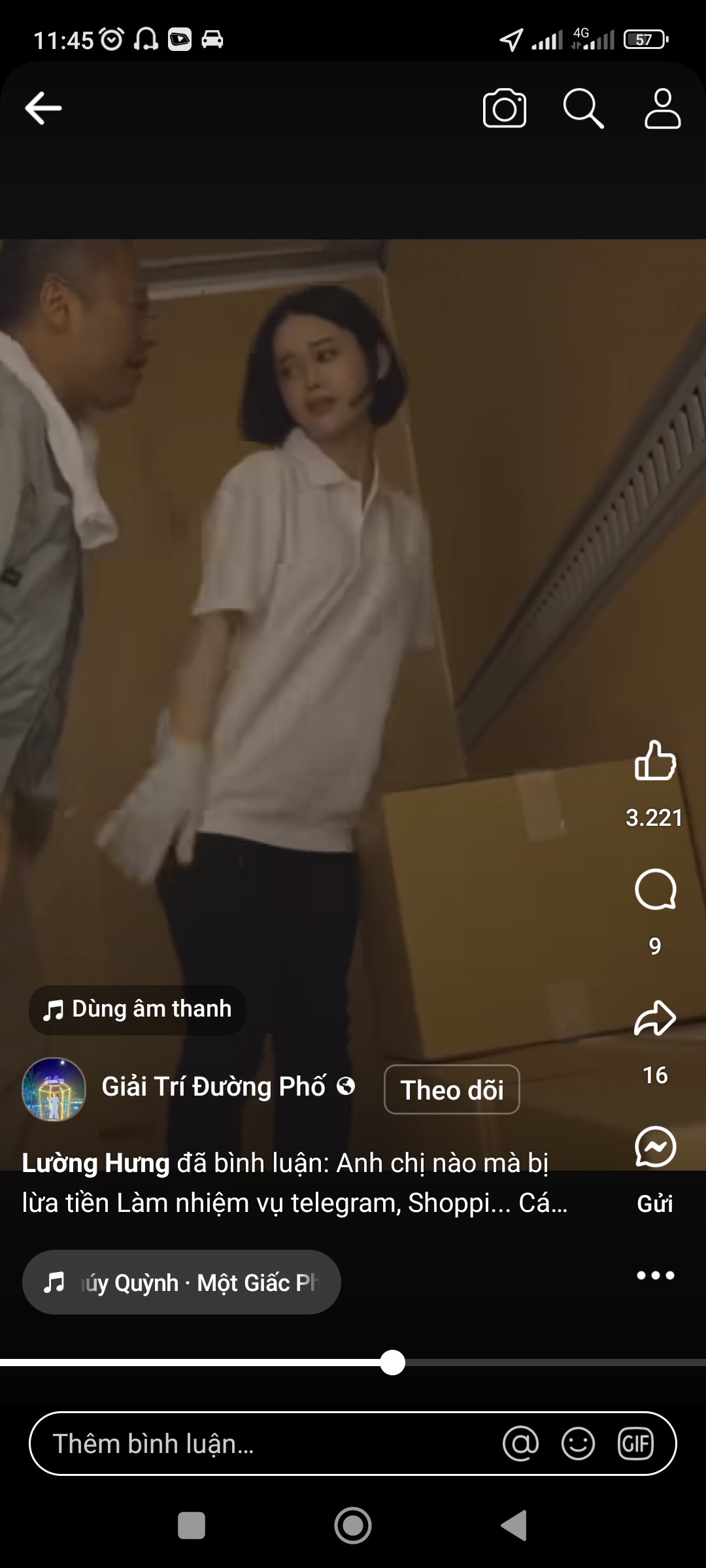706x1568 pixels.
Task: Open the three-dot more options menu
Action: 655,1275
